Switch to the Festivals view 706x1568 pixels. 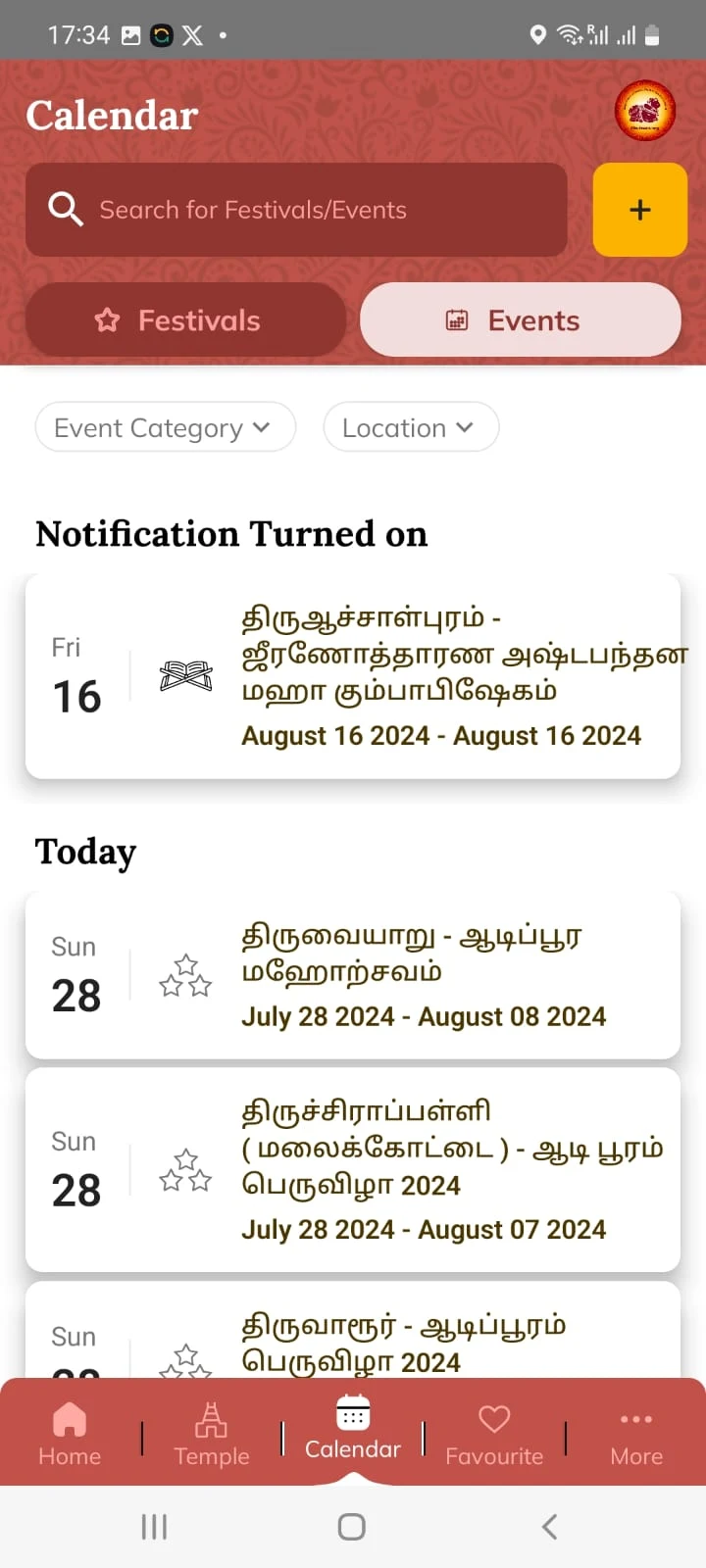(185, 319)
